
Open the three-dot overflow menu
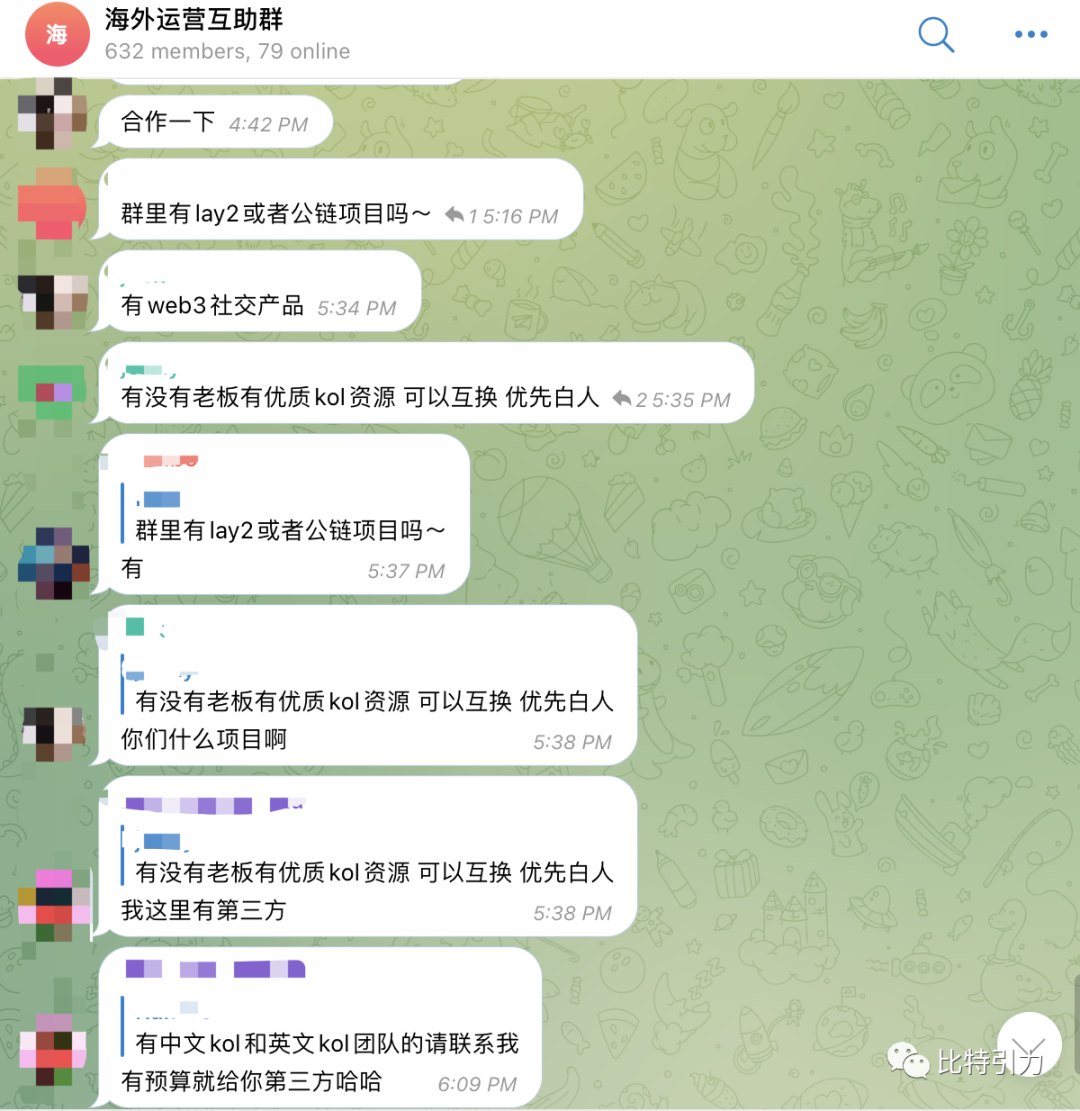[1030, 35]
